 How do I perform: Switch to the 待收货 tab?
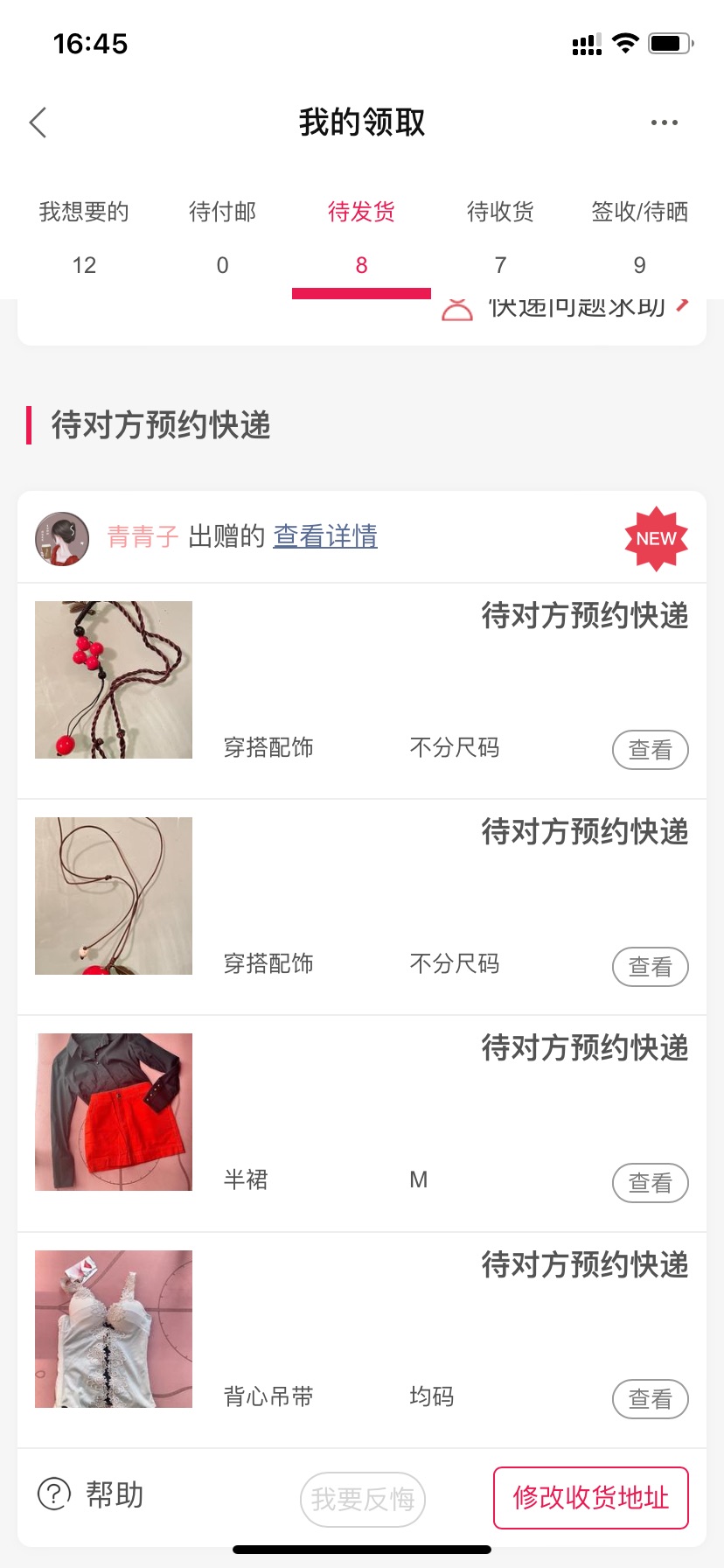pos(500,237)
